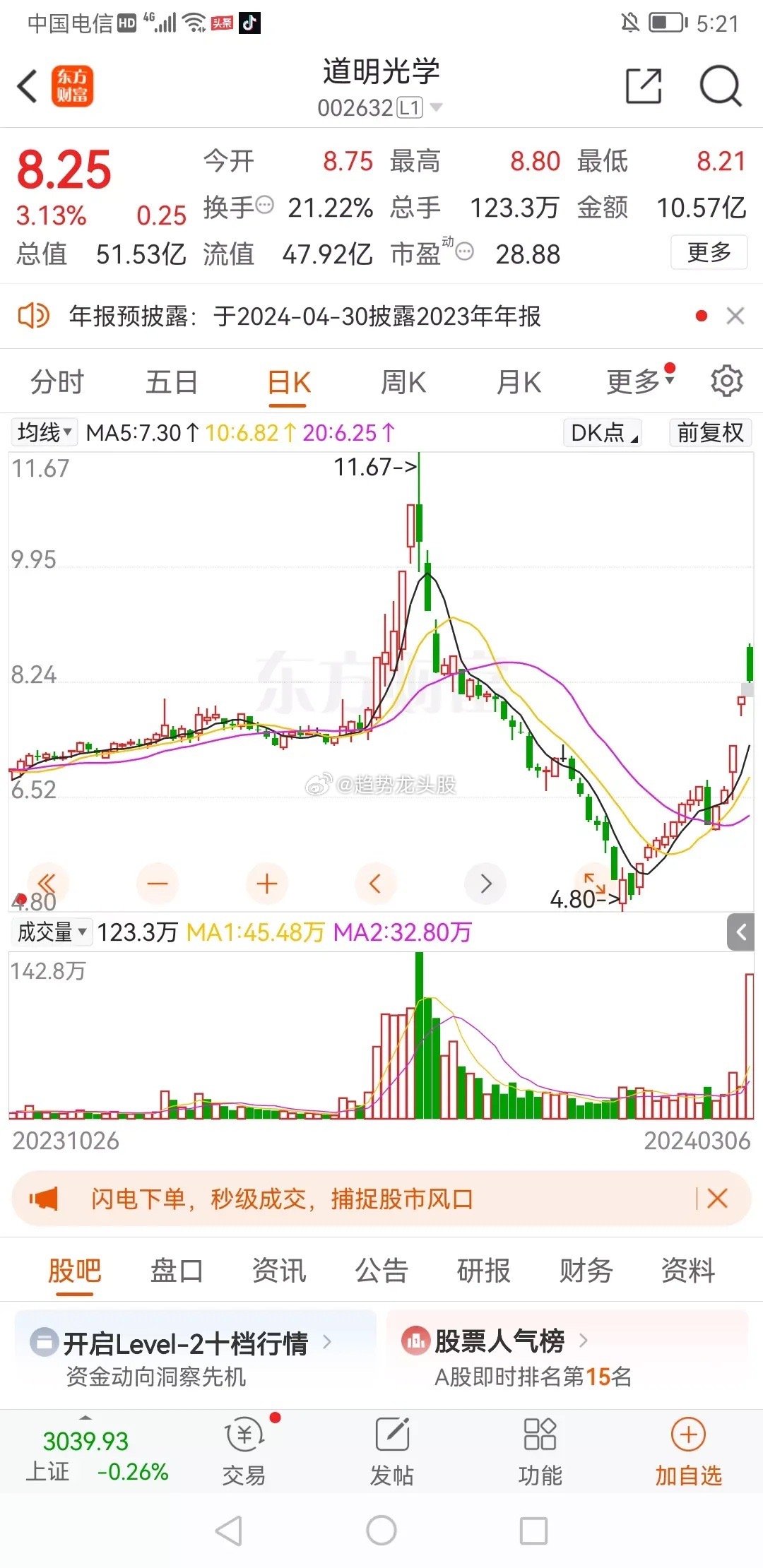The height and width of the screenshot is (1568, 763).
Task: Share this stock page
Action: click(644, 86)
